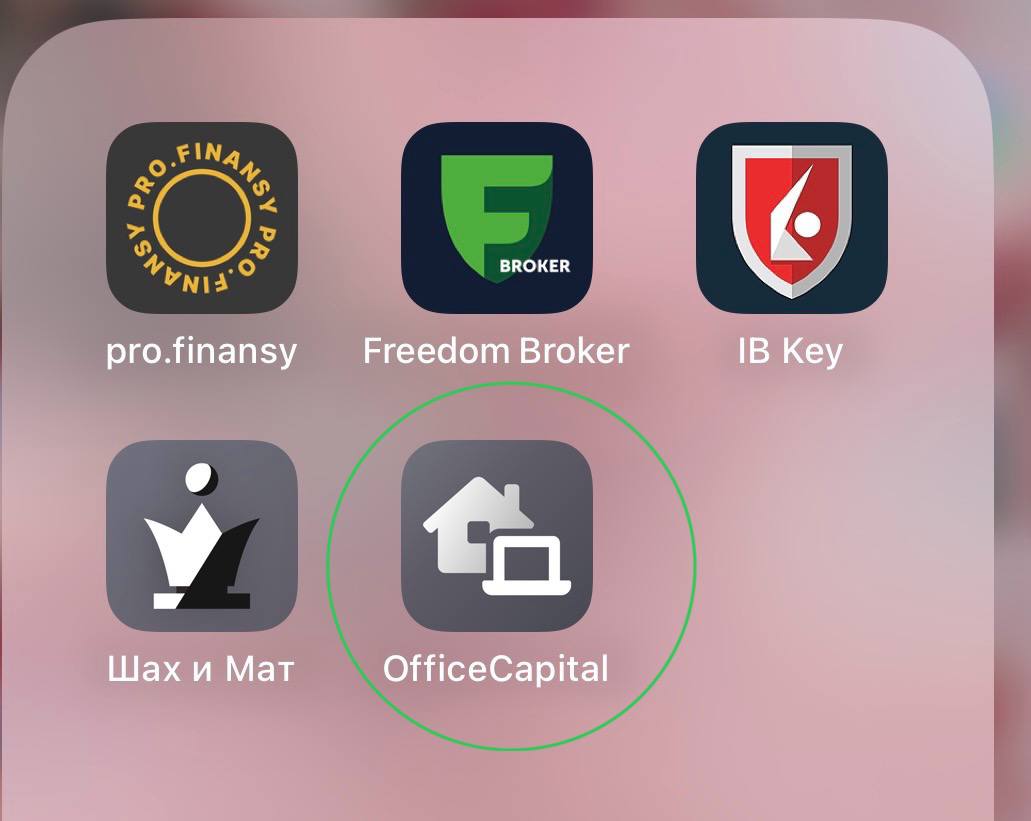Launch the Шах и Мат app
The image size is (1031, 821).
click(202, 536)
